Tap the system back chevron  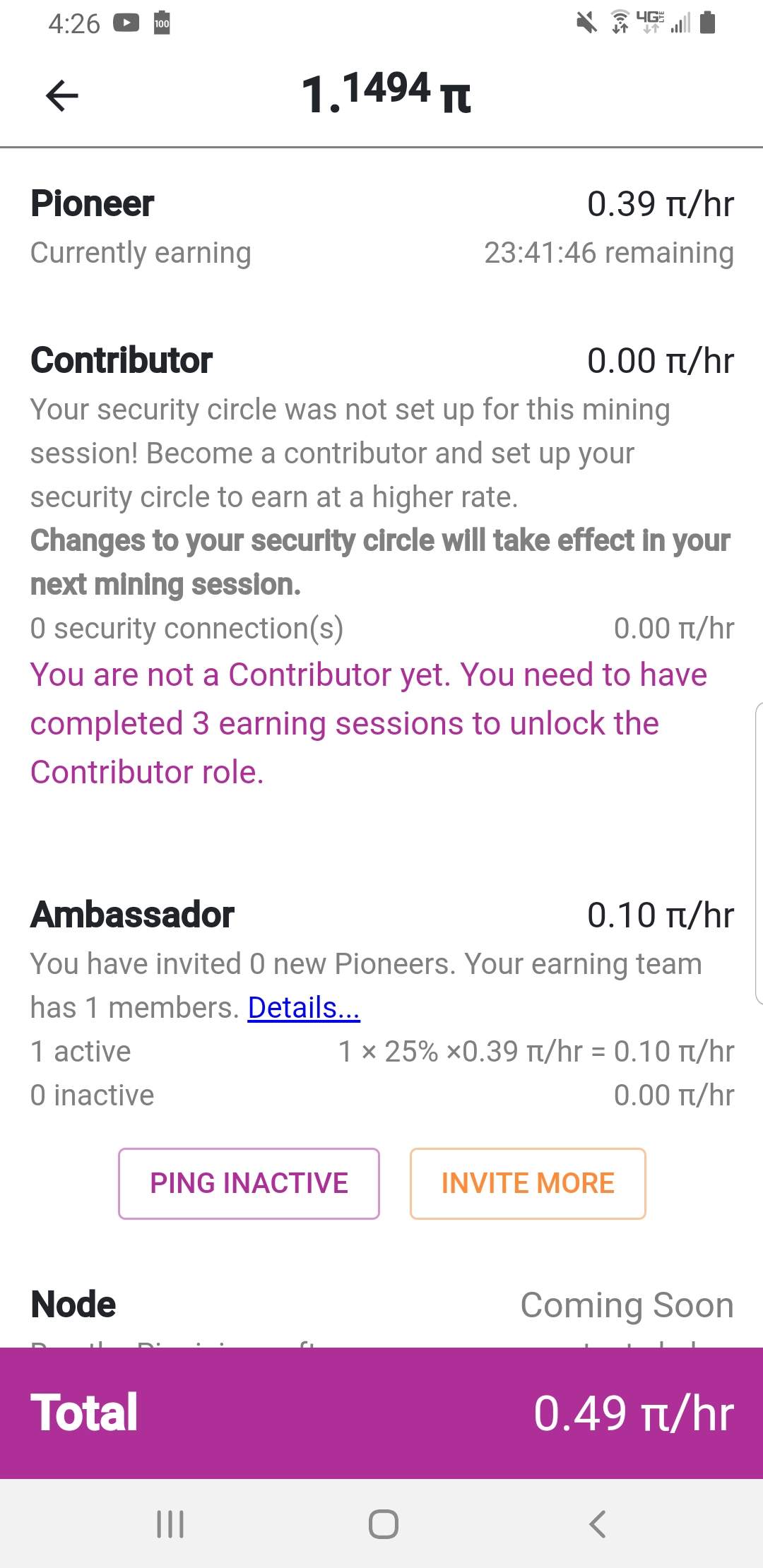click(597, 1524)
